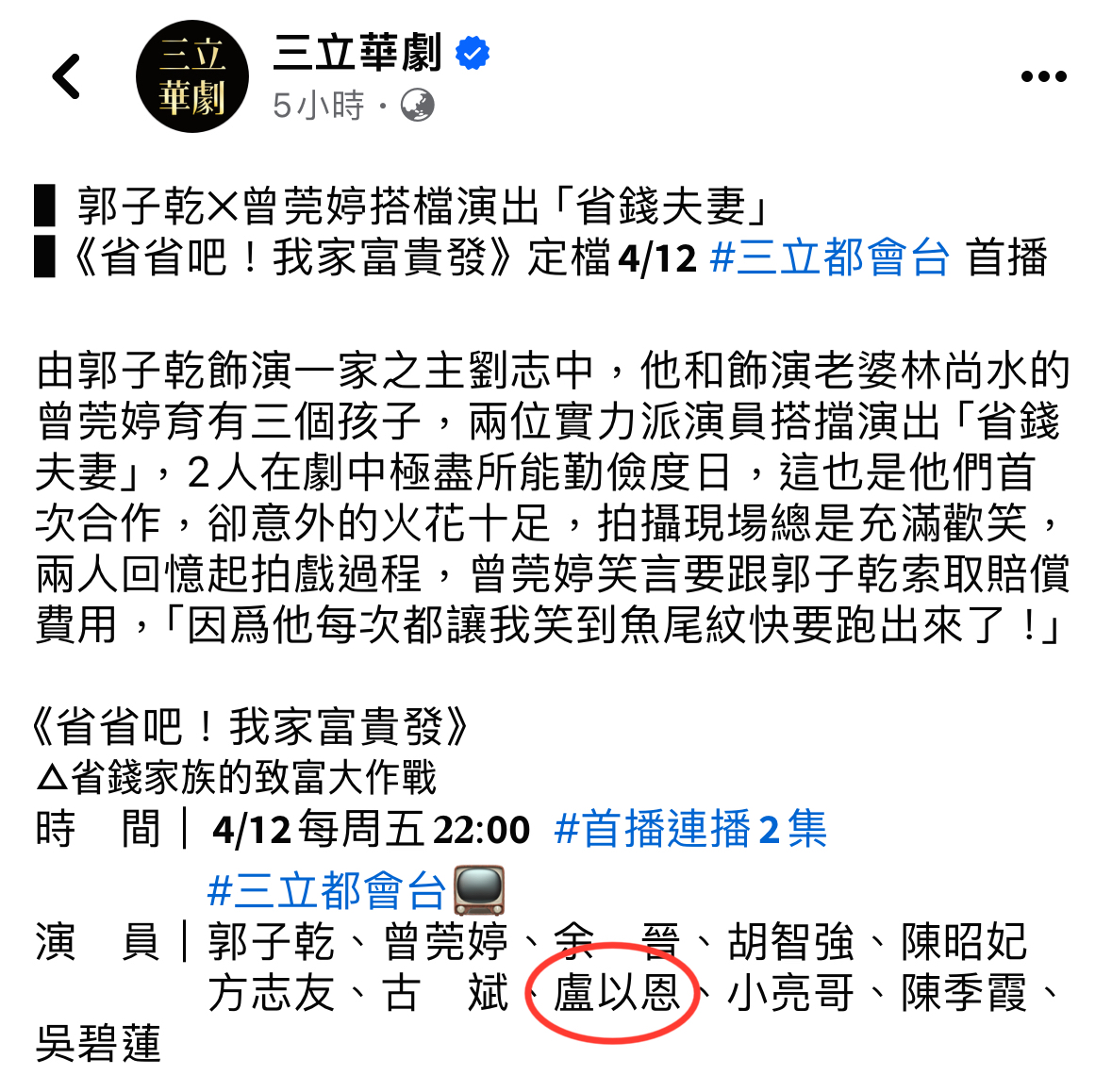Tap the #首播連播2集 hashtag

click(690, 830)
